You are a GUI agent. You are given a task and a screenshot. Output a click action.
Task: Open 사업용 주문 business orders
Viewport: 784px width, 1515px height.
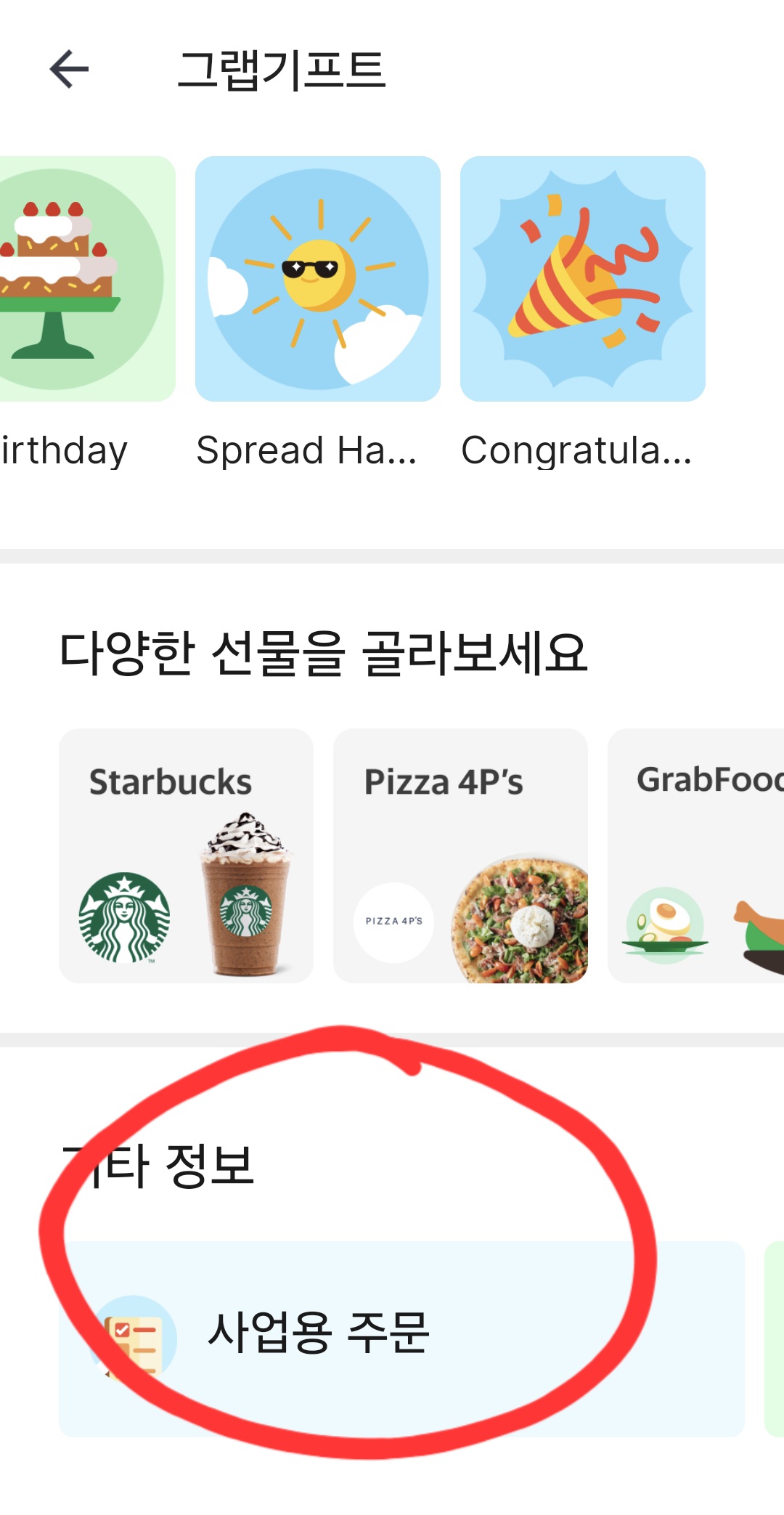pos(401,1338)
